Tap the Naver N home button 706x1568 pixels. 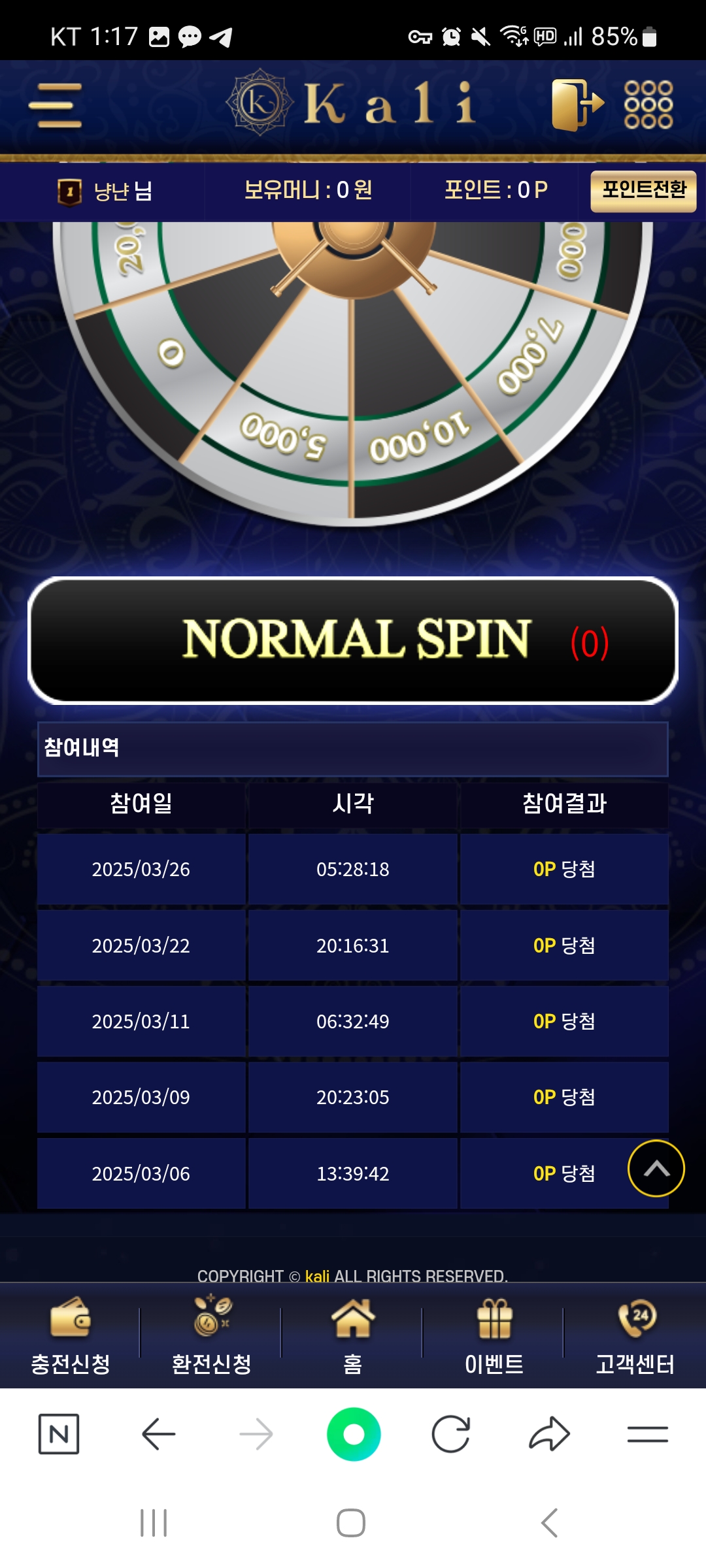click(59, 1434)
